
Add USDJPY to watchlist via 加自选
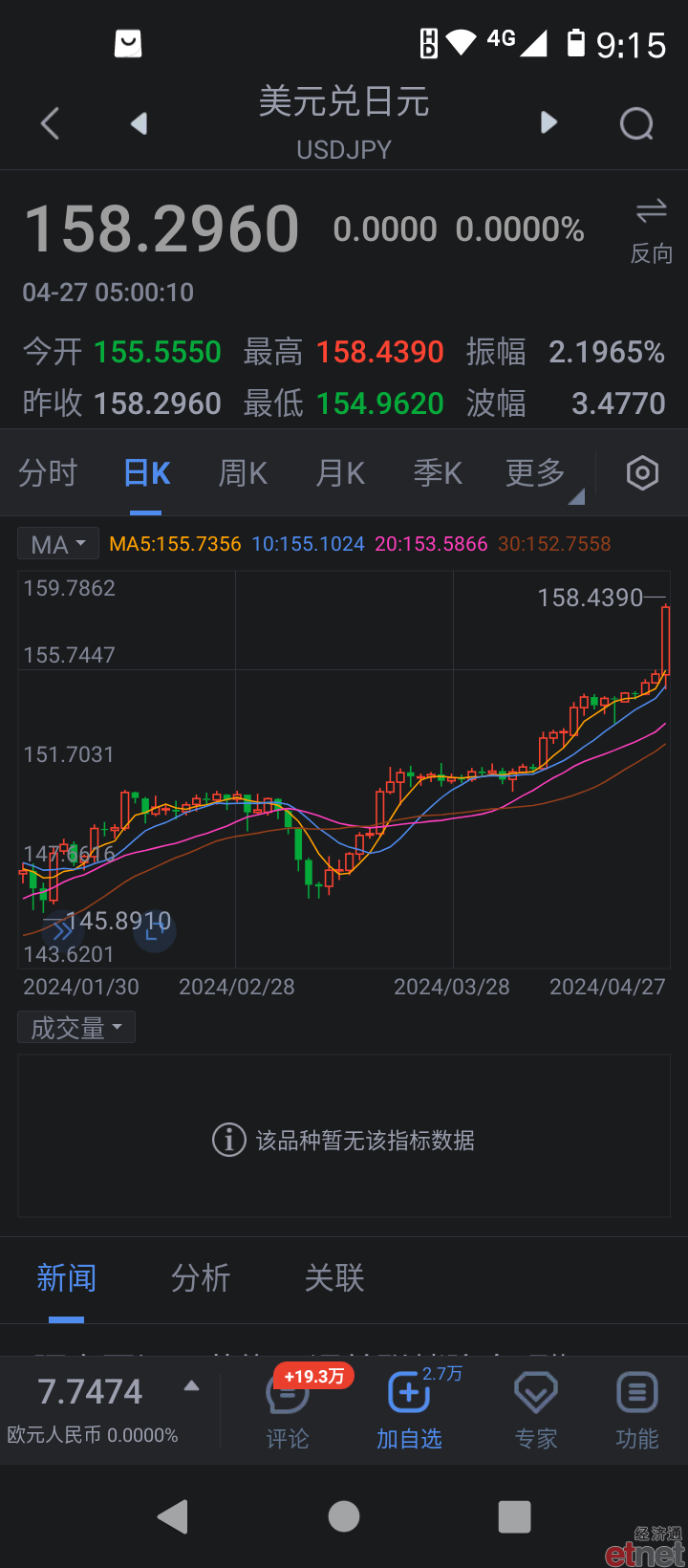coord(409,1410)
